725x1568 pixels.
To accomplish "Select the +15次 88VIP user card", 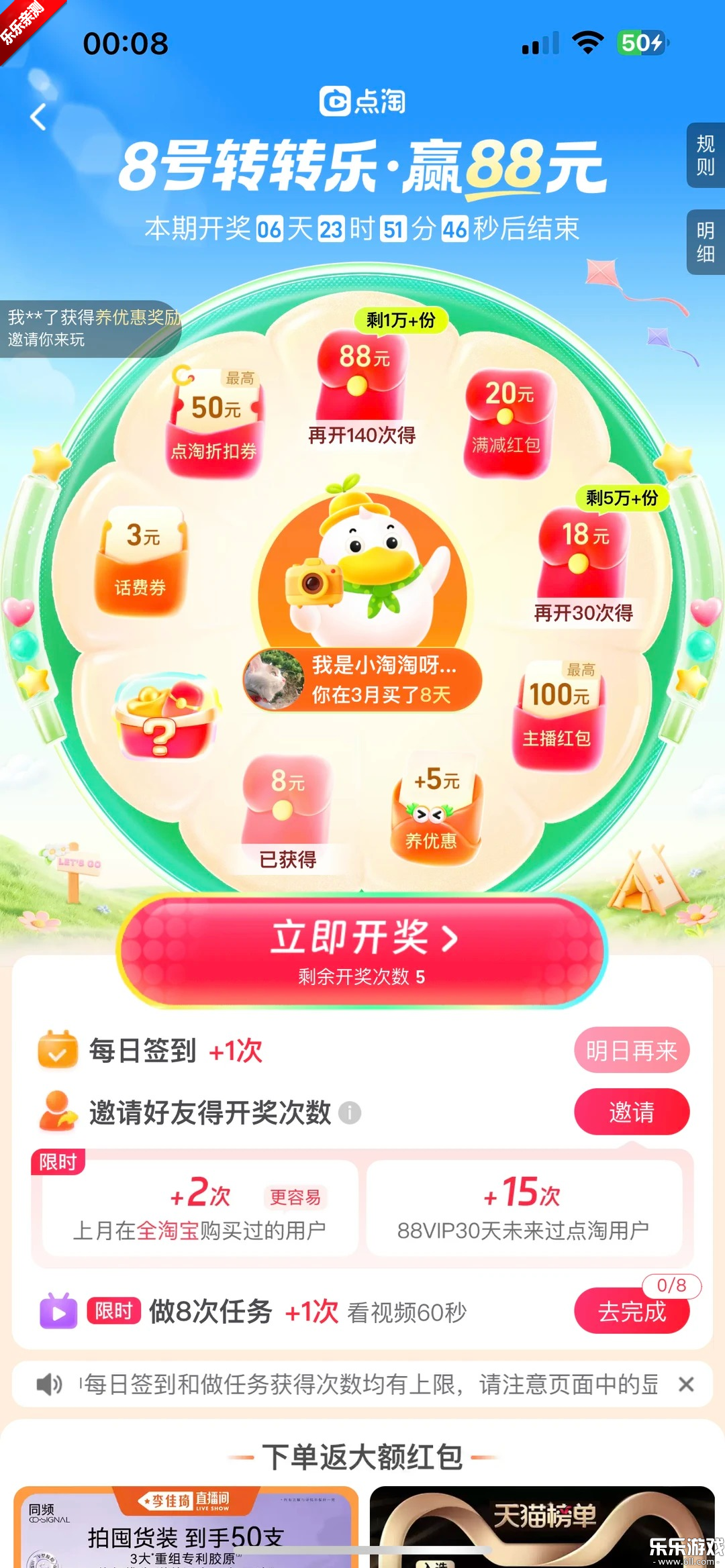I will pyautogui.click(x=524, y=1208).
